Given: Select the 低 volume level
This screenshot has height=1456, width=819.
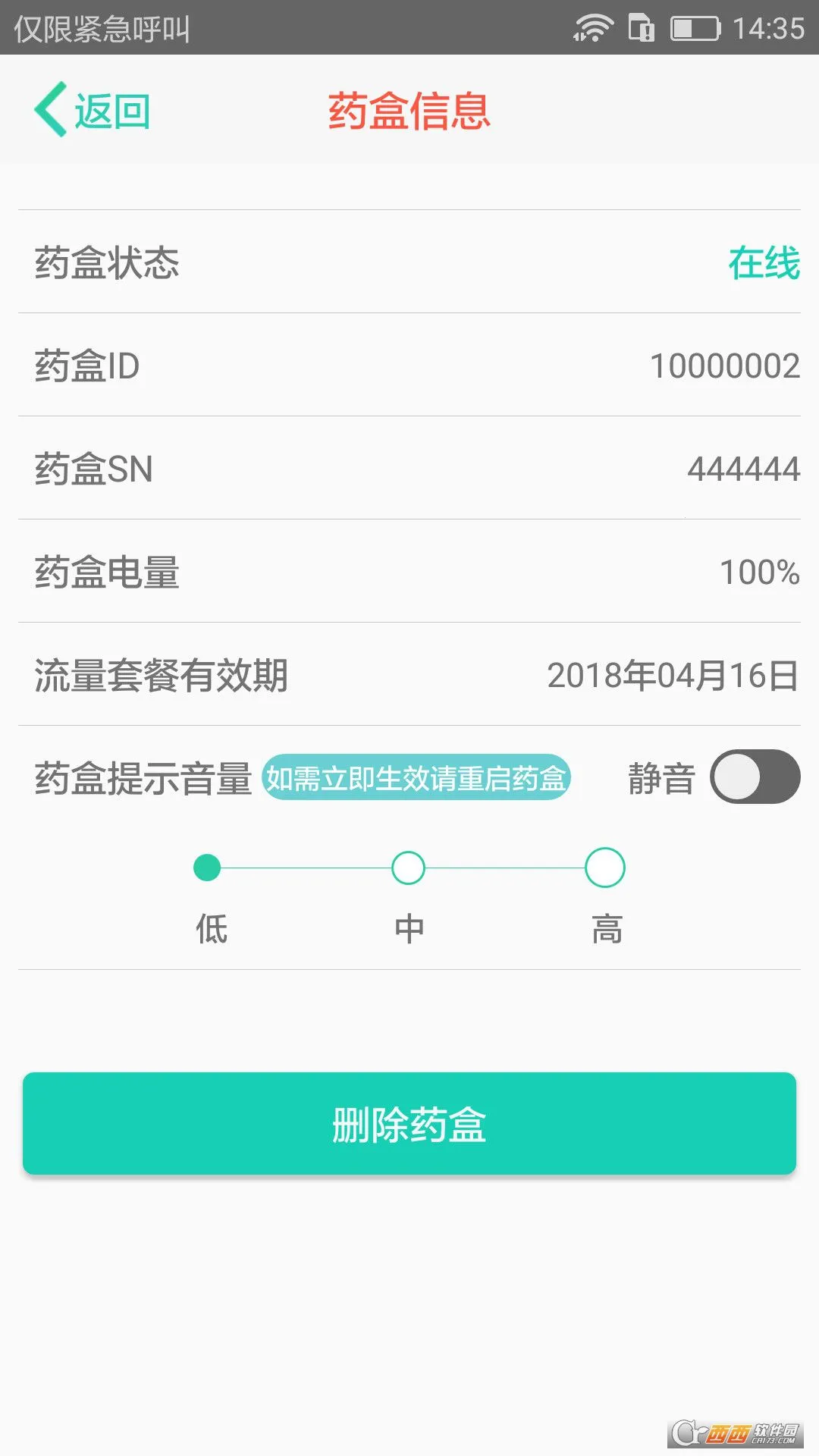Looking at the screenshot, I should tap(209, 866).
